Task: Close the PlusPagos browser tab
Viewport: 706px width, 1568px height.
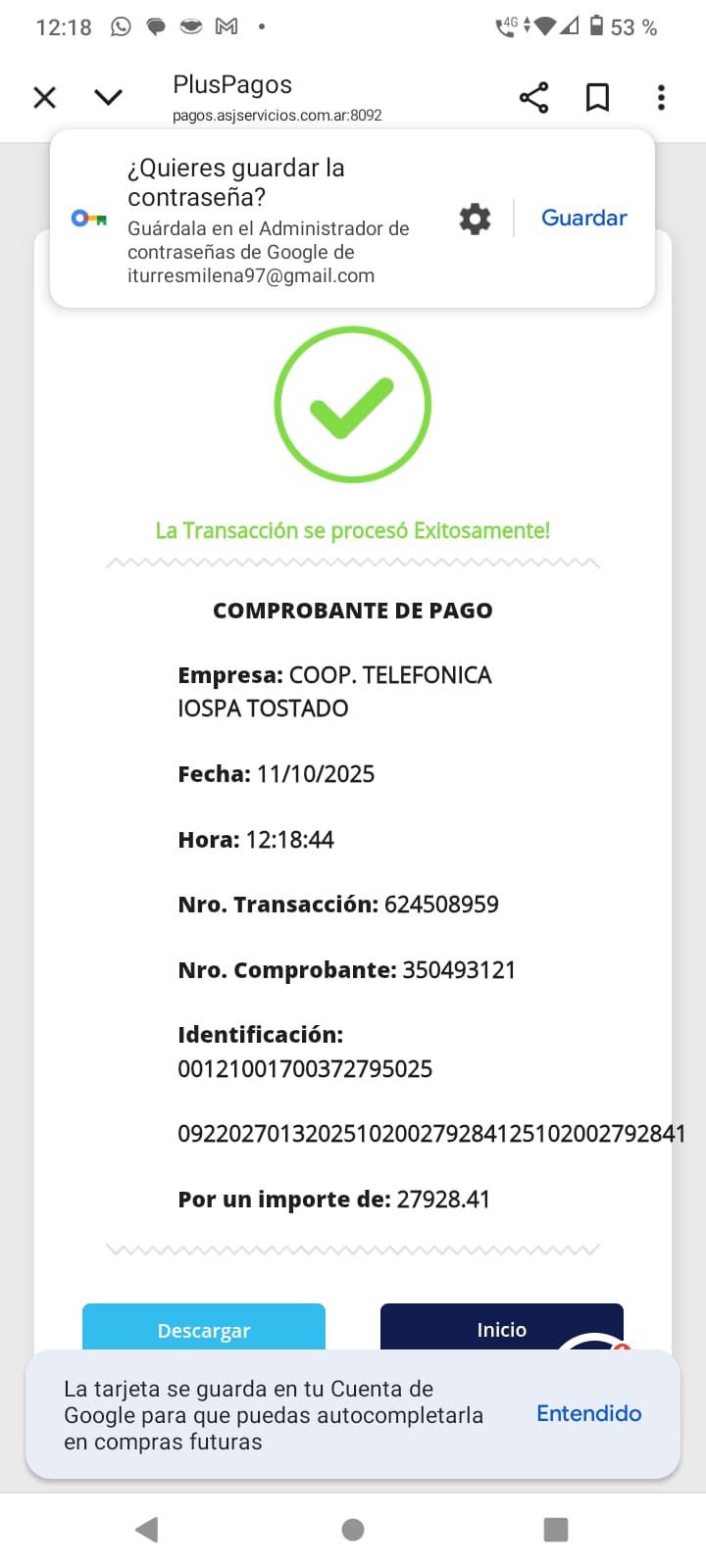Action: [x=45, y=97]
